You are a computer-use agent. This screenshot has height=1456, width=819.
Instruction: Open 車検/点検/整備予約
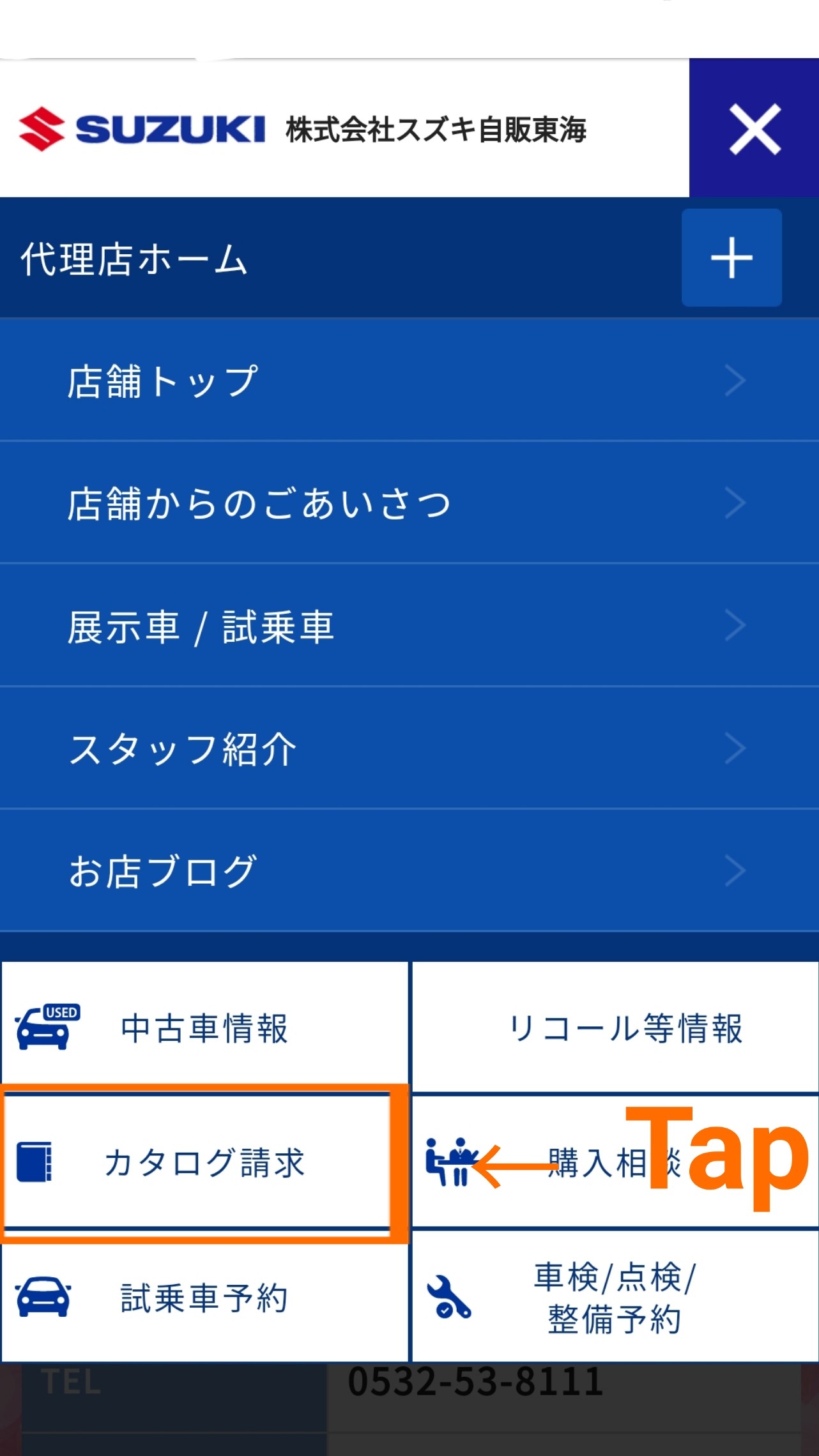[x=616, y=1298]
